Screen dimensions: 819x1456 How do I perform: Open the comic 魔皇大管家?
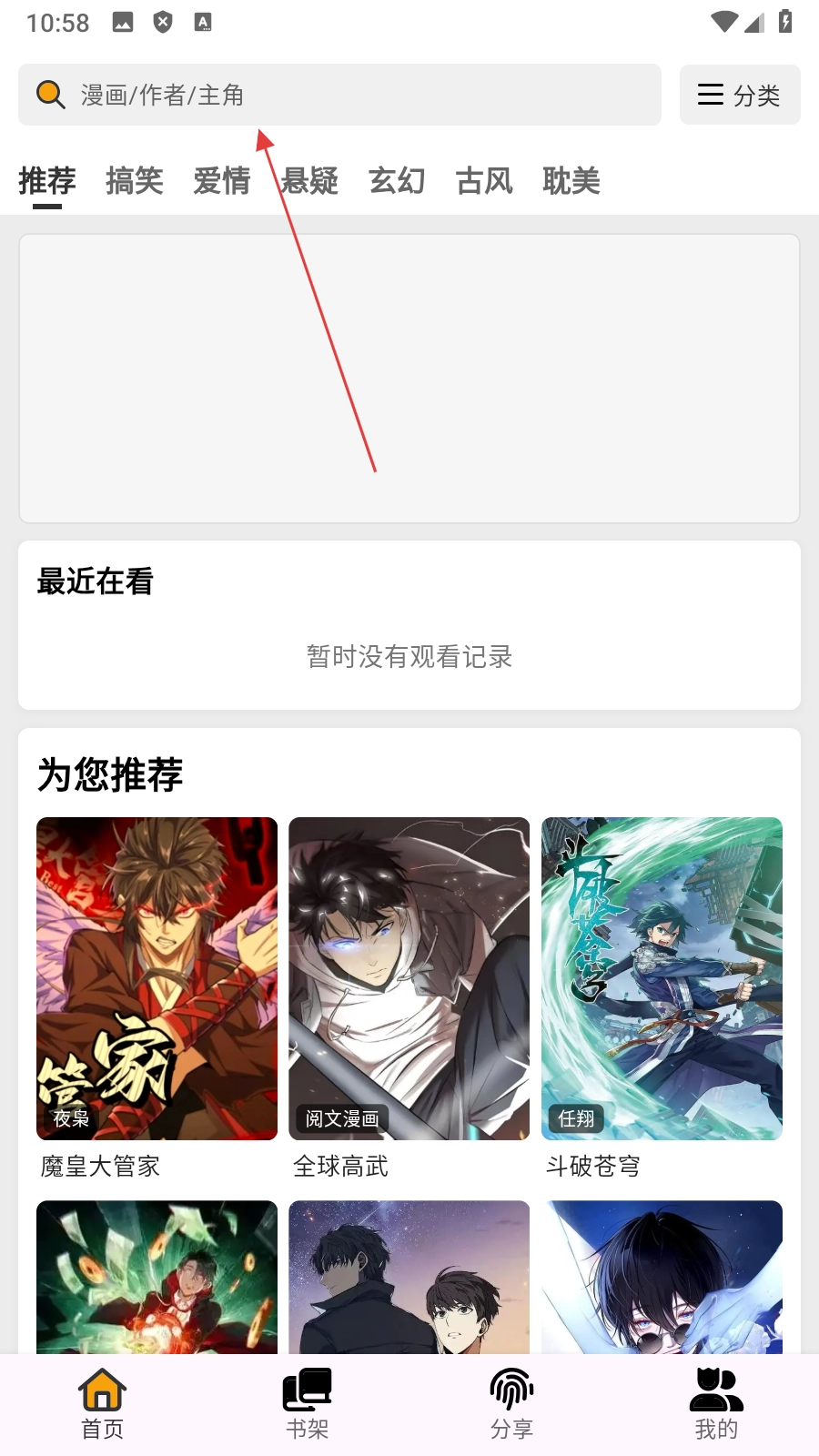tap(157, 978)
